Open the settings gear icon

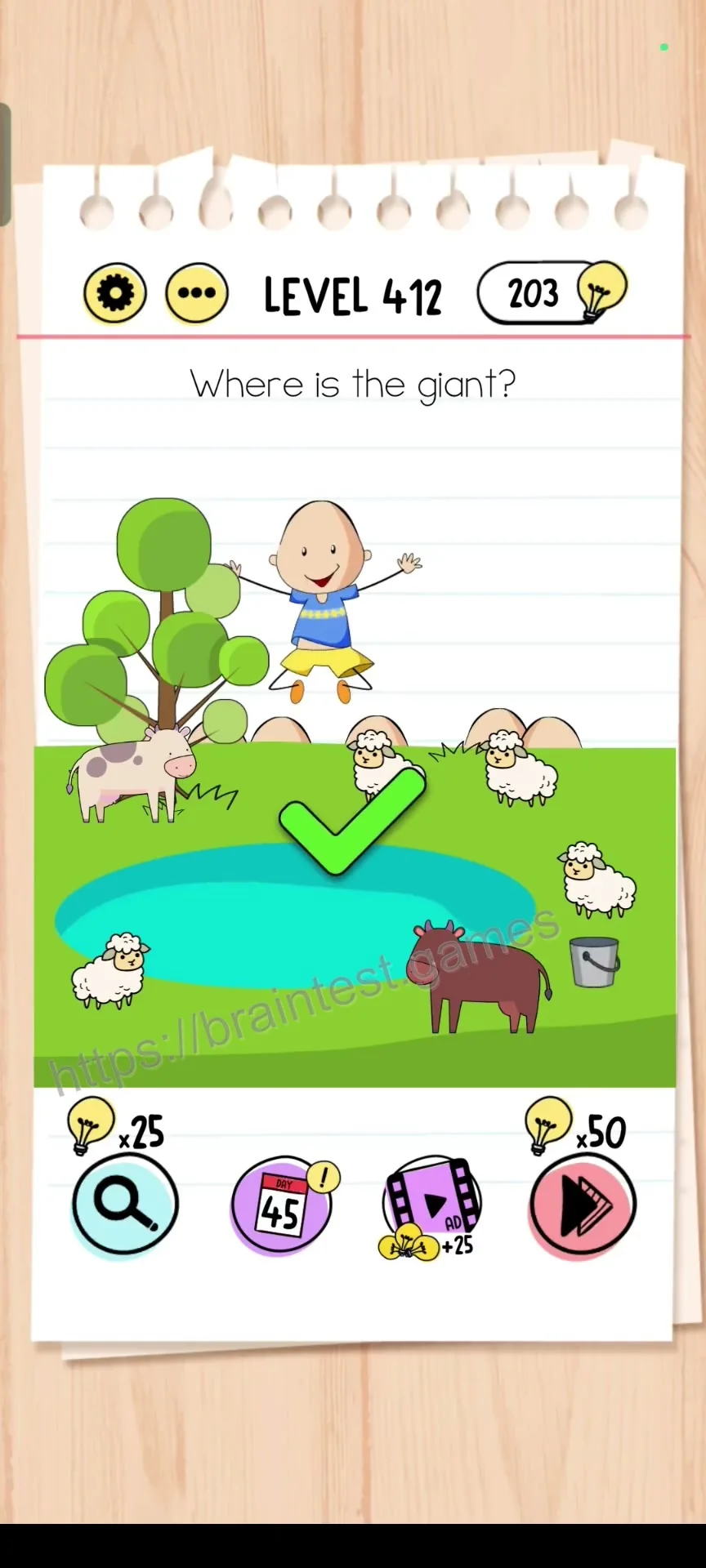click(x=115, y=292)
